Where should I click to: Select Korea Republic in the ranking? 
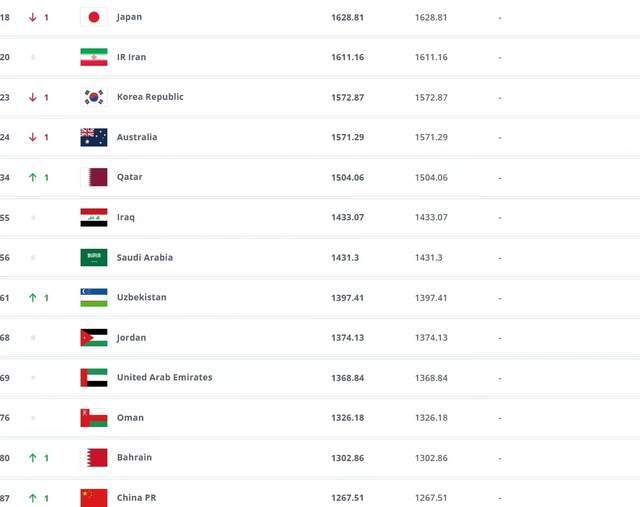coord(150,97)
